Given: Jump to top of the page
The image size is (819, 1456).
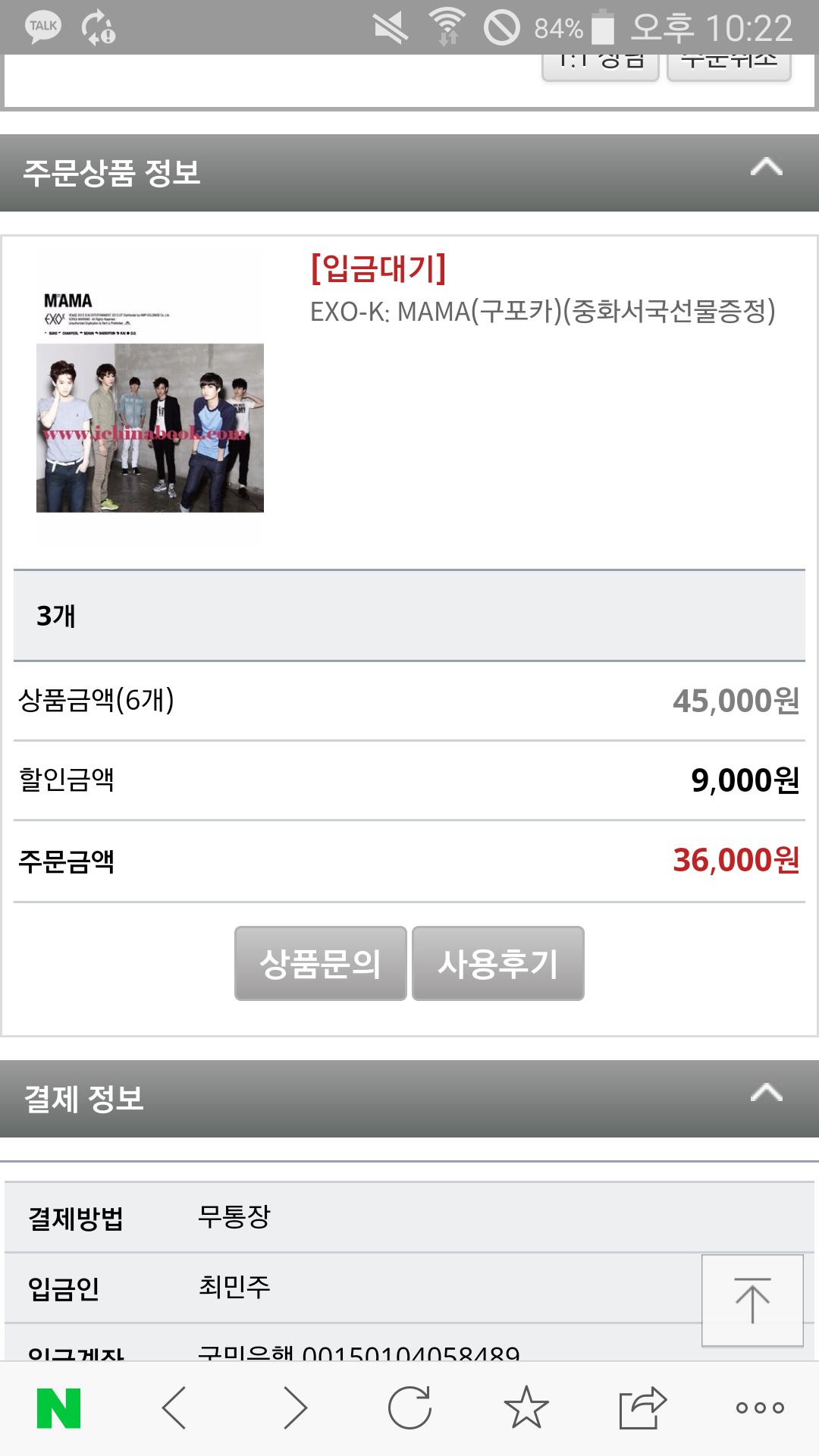Looking at the screenshot, I should pyautogui.click(x=752, y=1300).
